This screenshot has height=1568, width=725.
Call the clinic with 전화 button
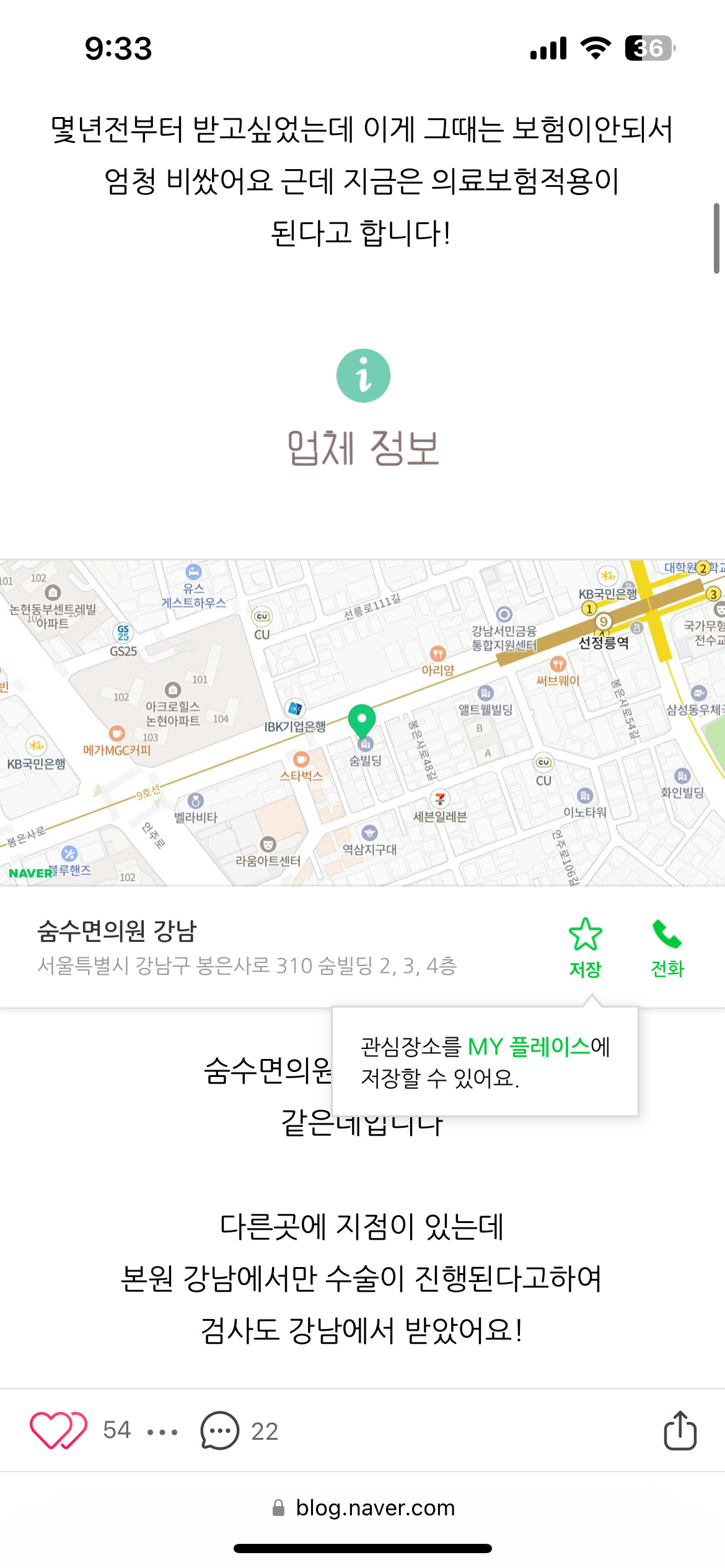tap(667, 947)
